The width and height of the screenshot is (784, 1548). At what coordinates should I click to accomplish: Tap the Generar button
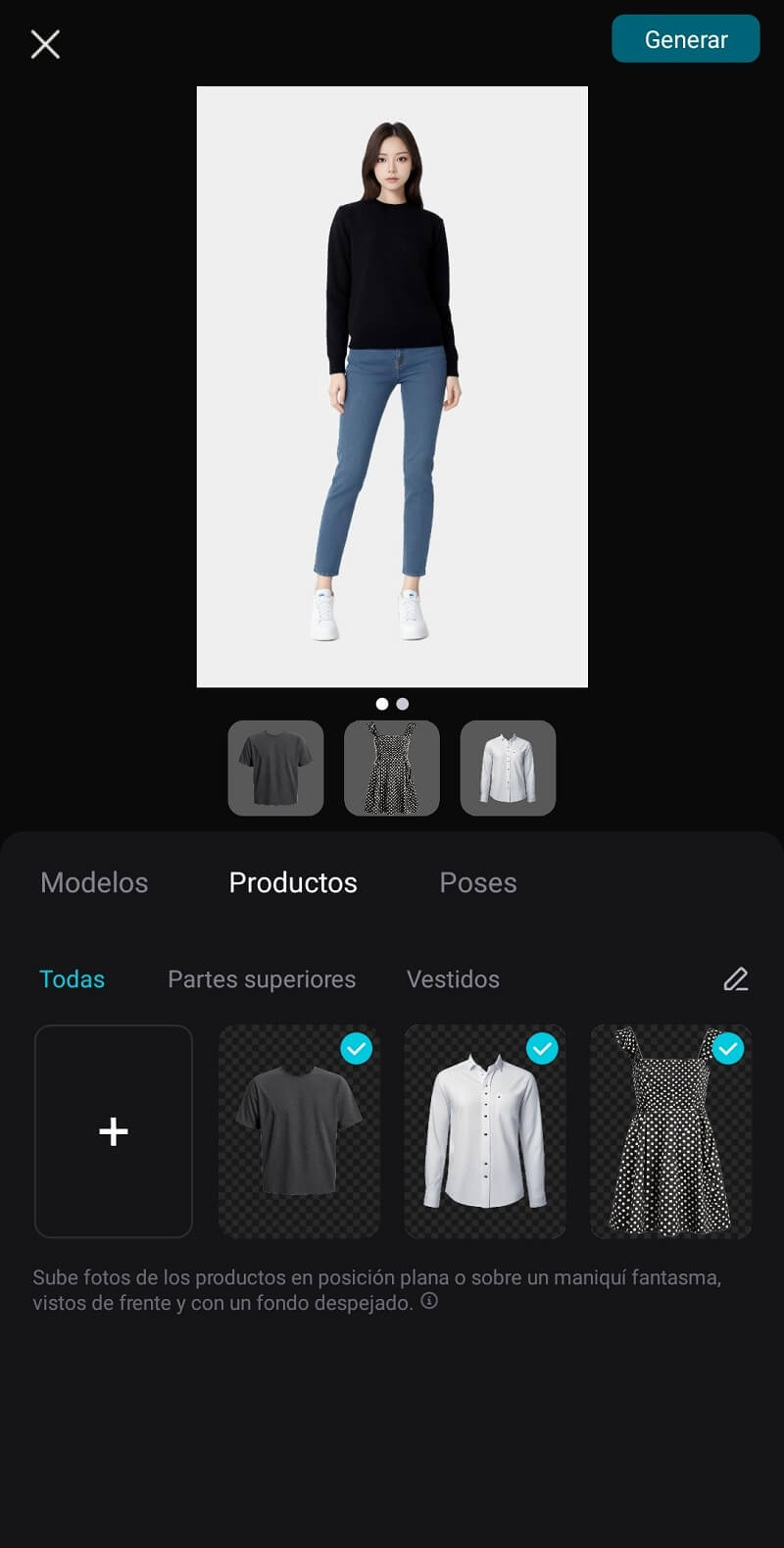(x=686, y=39)
